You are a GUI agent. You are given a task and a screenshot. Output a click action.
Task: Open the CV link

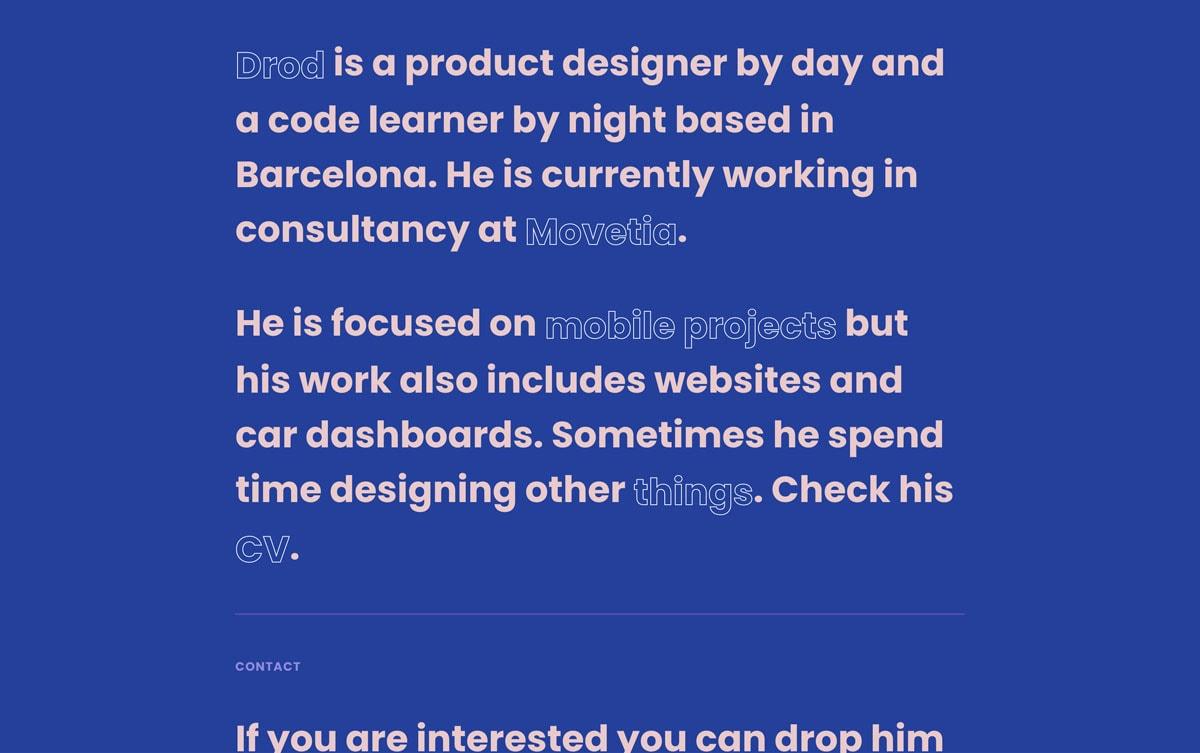pos(262,549)
